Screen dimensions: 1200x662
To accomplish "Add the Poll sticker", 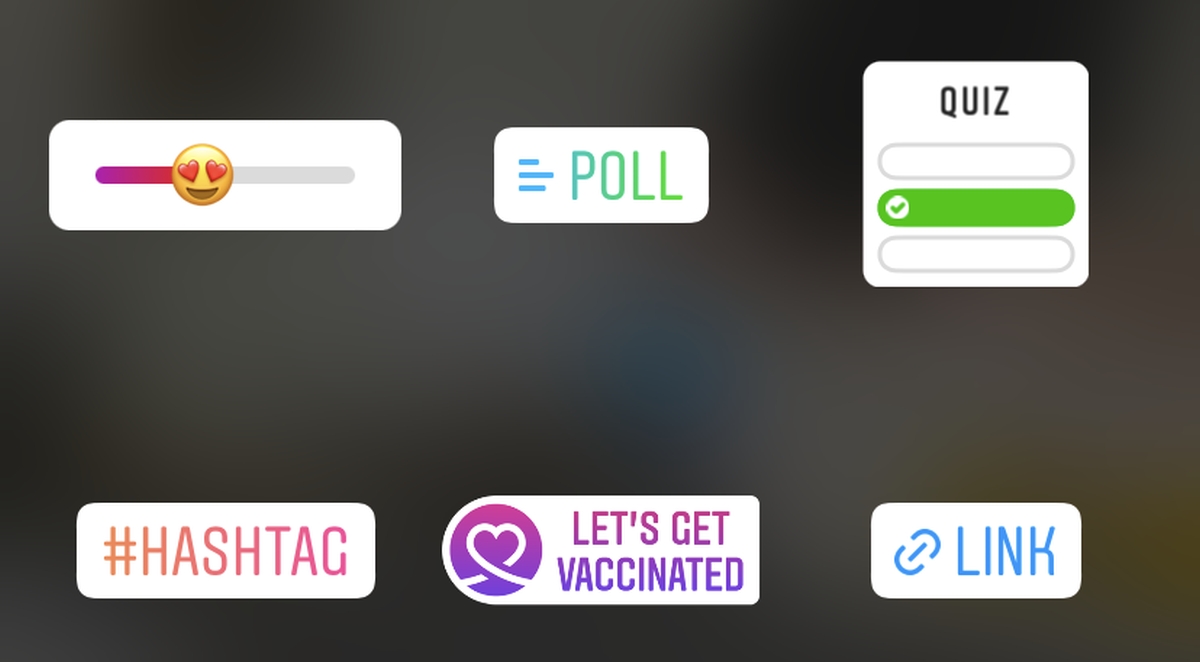I will point(601,175).
